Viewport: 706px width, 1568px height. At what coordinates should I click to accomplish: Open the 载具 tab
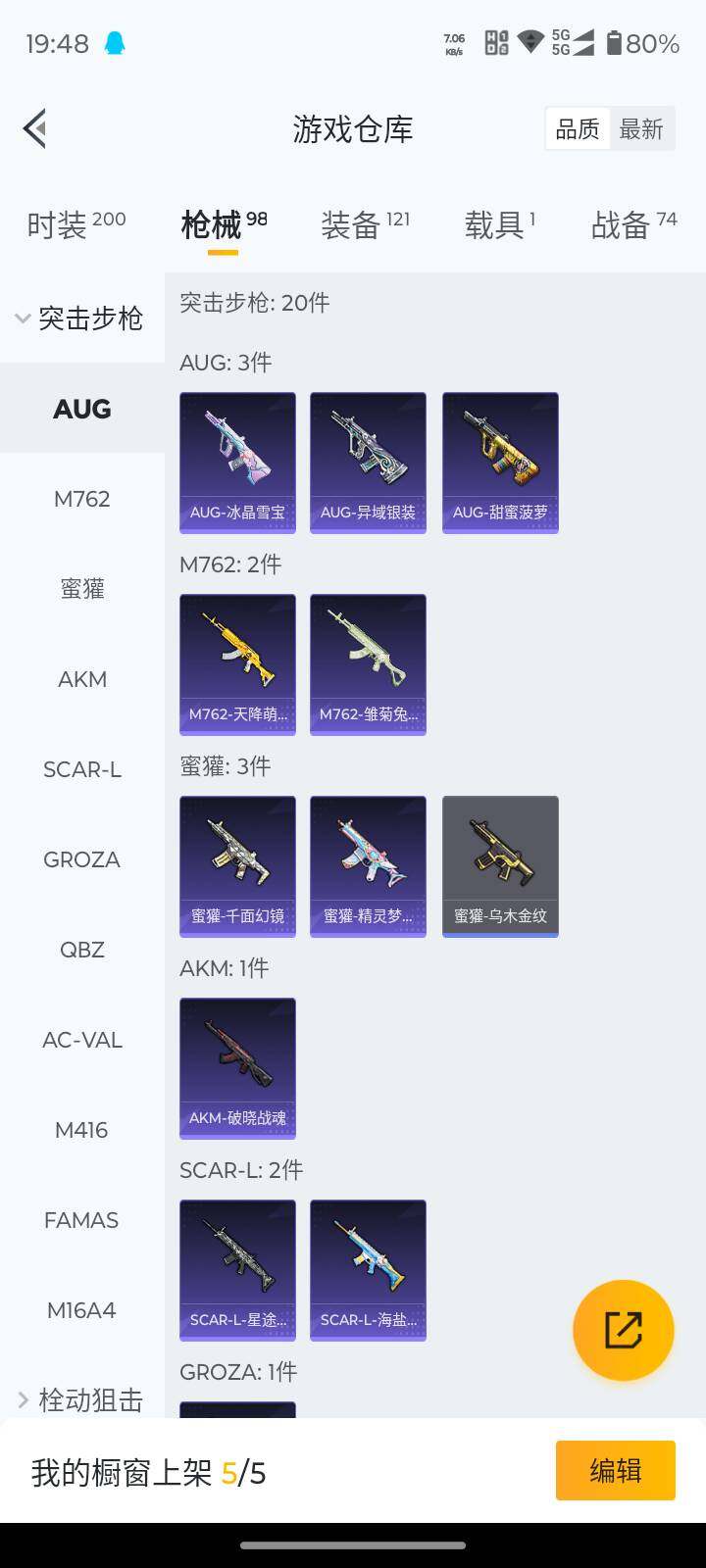coord(499,224)
